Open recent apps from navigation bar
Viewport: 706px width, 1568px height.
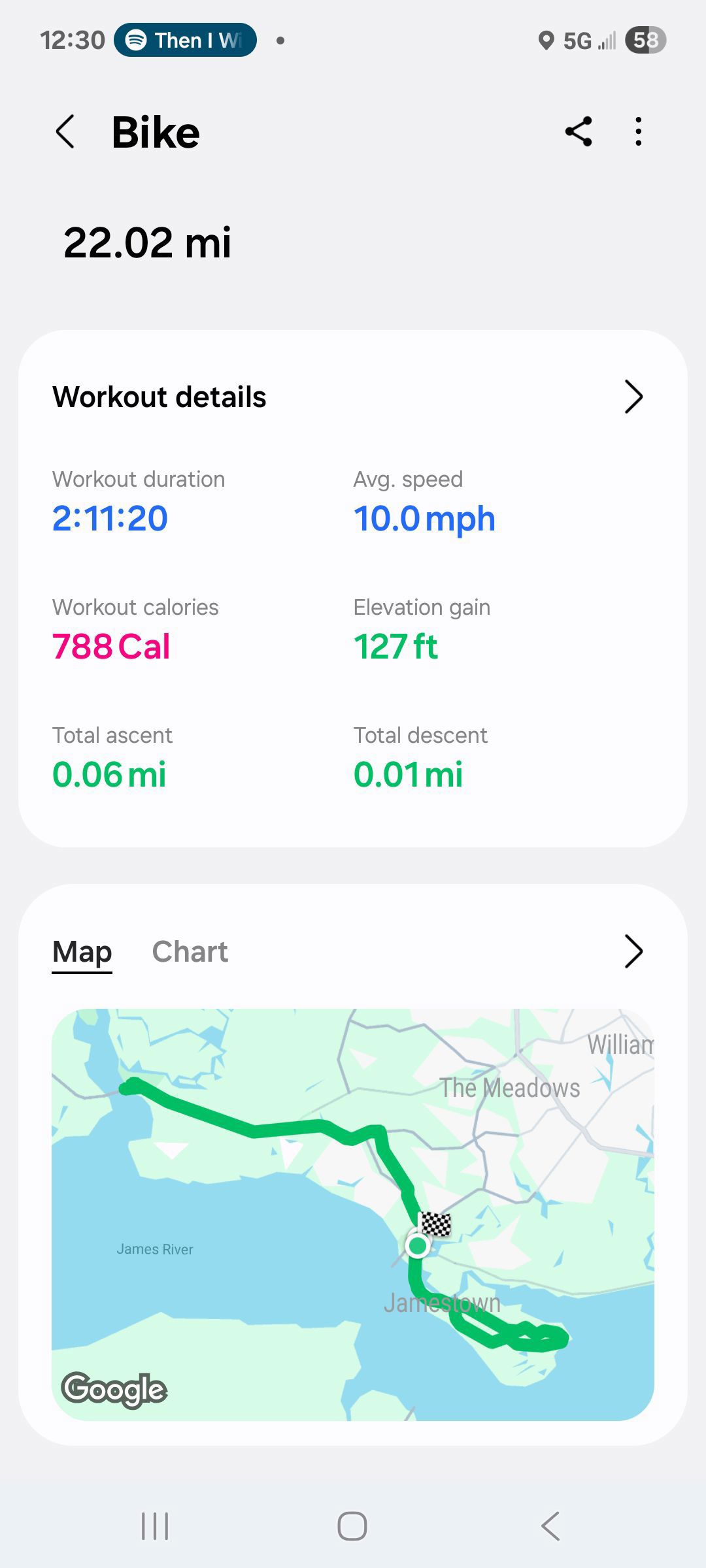pyautogui.click(x=155, y=1526)
